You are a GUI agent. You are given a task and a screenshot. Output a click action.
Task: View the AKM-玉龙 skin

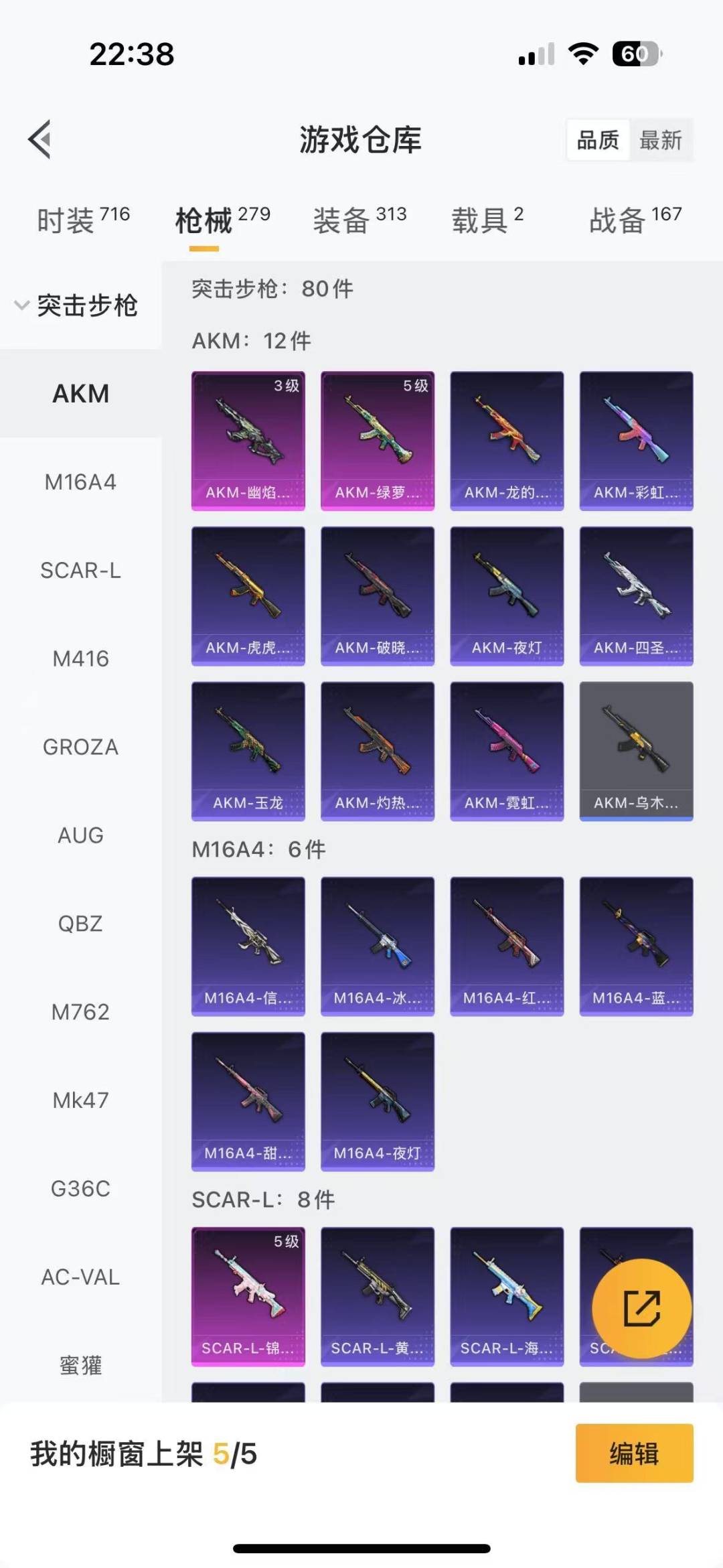[248, 751]
